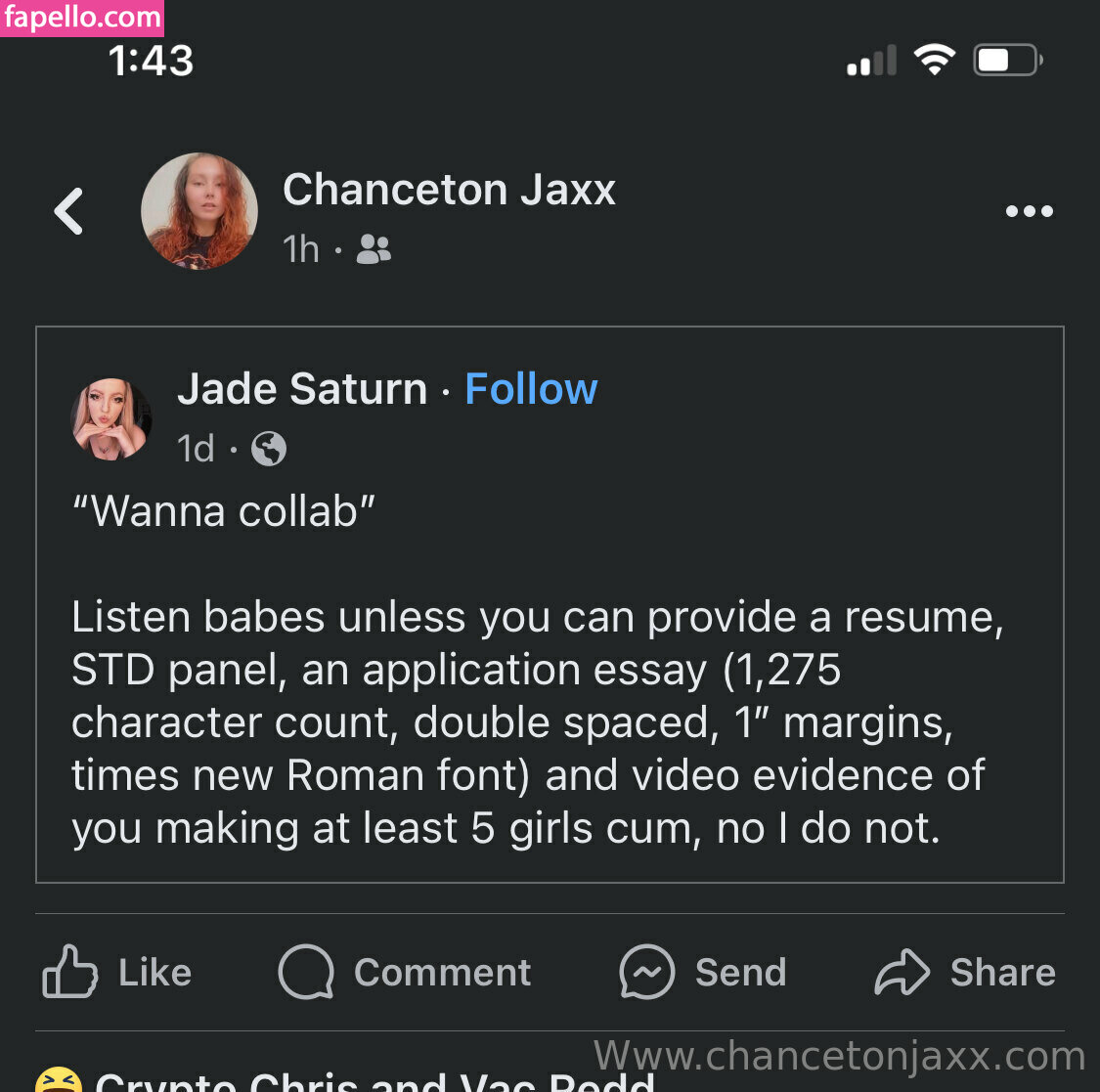Like this post
The width and height of the screenshot is (1100, 1092).
(117, 972)
